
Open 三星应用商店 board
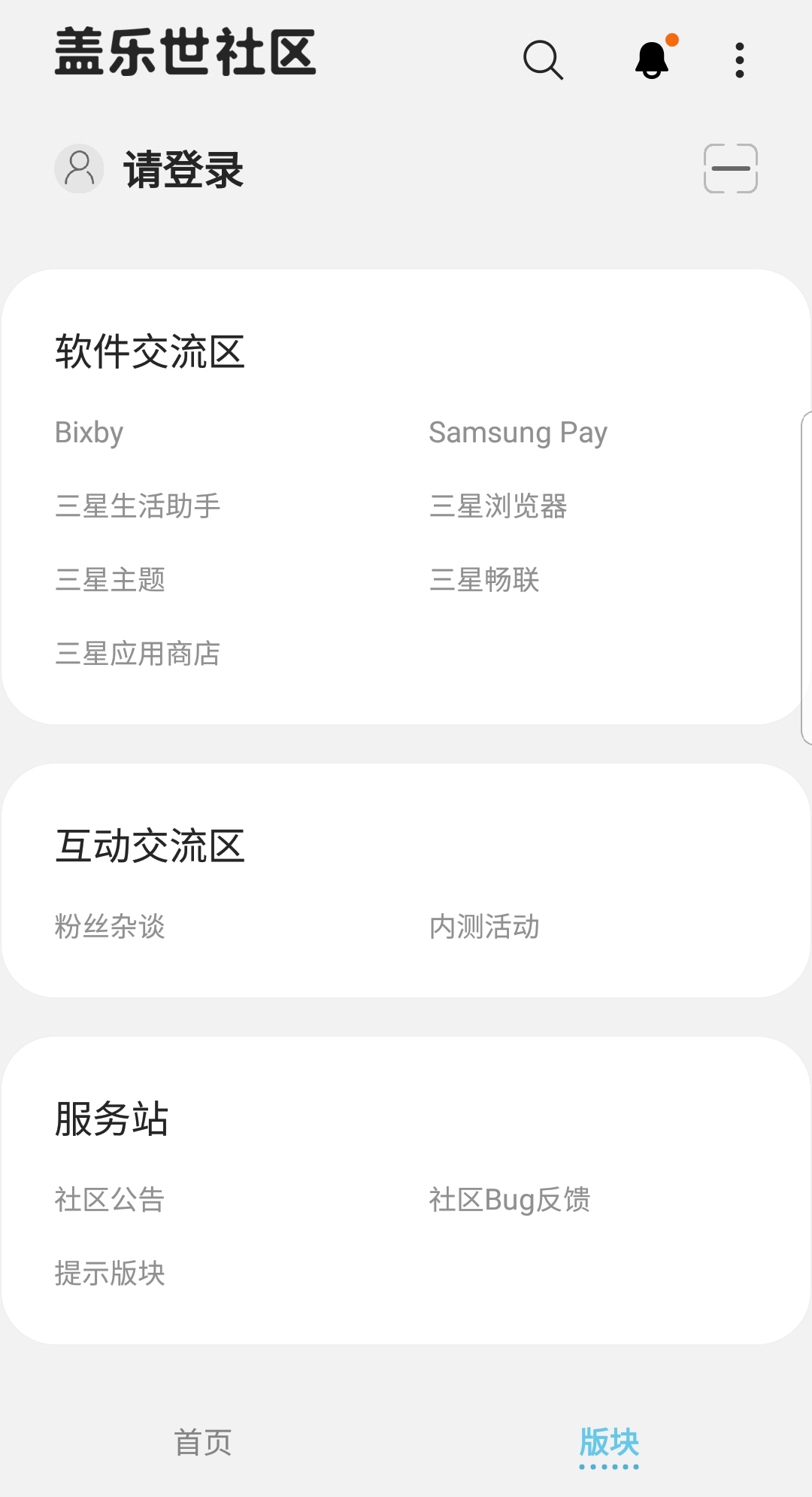[x=138, y=654]
